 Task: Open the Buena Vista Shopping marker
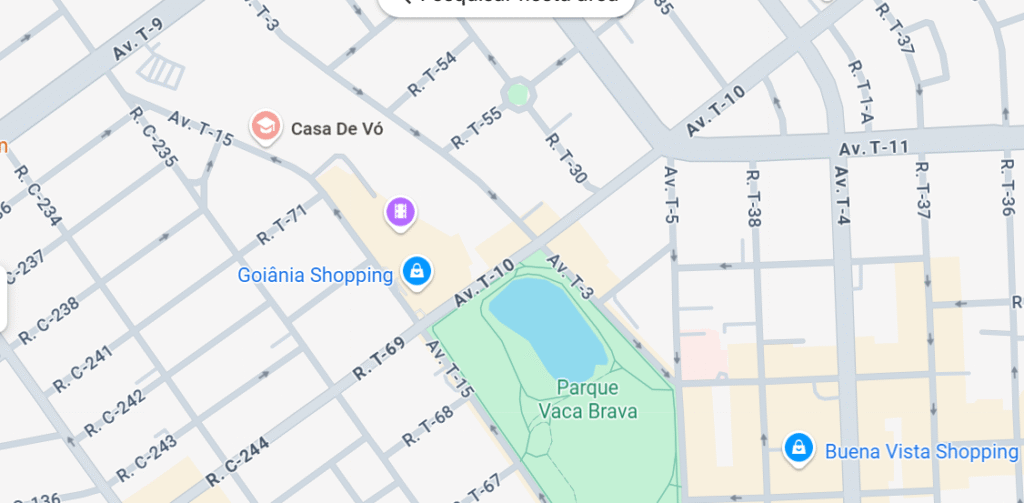(x=798, y=447)
